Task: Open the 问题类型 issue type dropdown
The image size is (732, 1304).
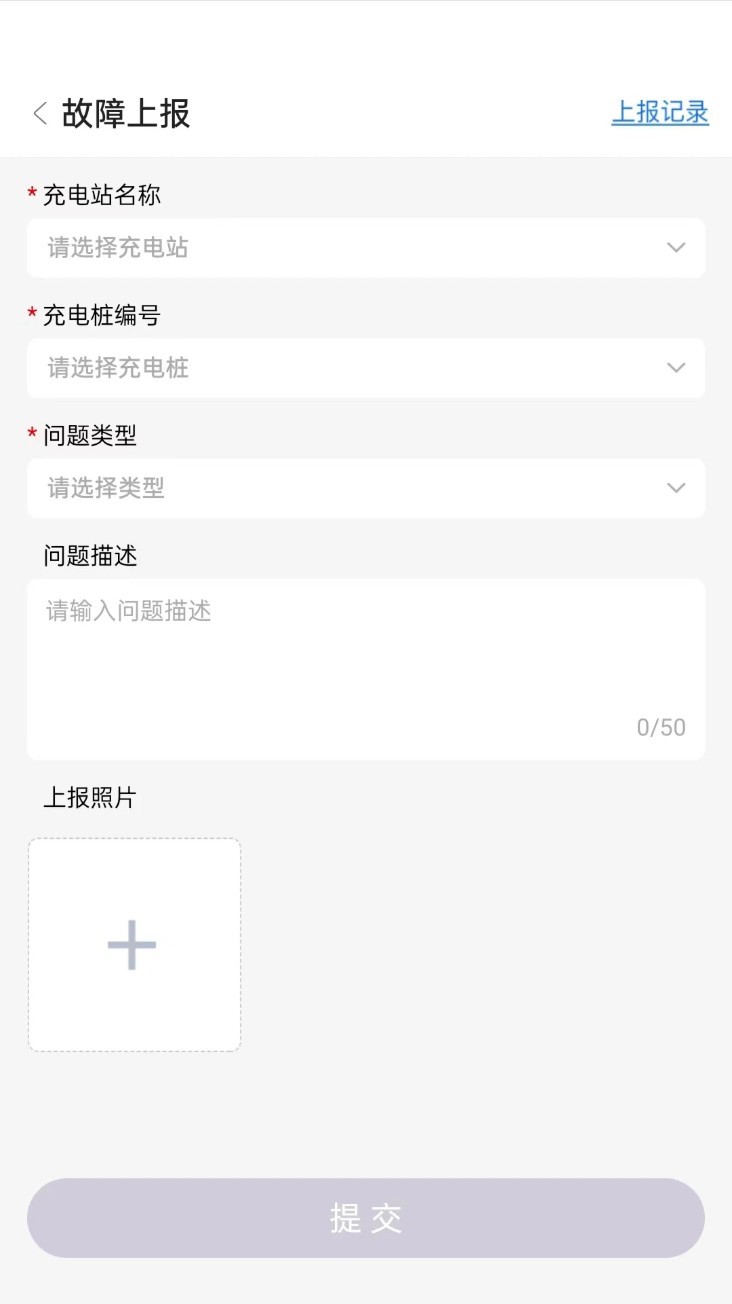Action: coord(365,488)
